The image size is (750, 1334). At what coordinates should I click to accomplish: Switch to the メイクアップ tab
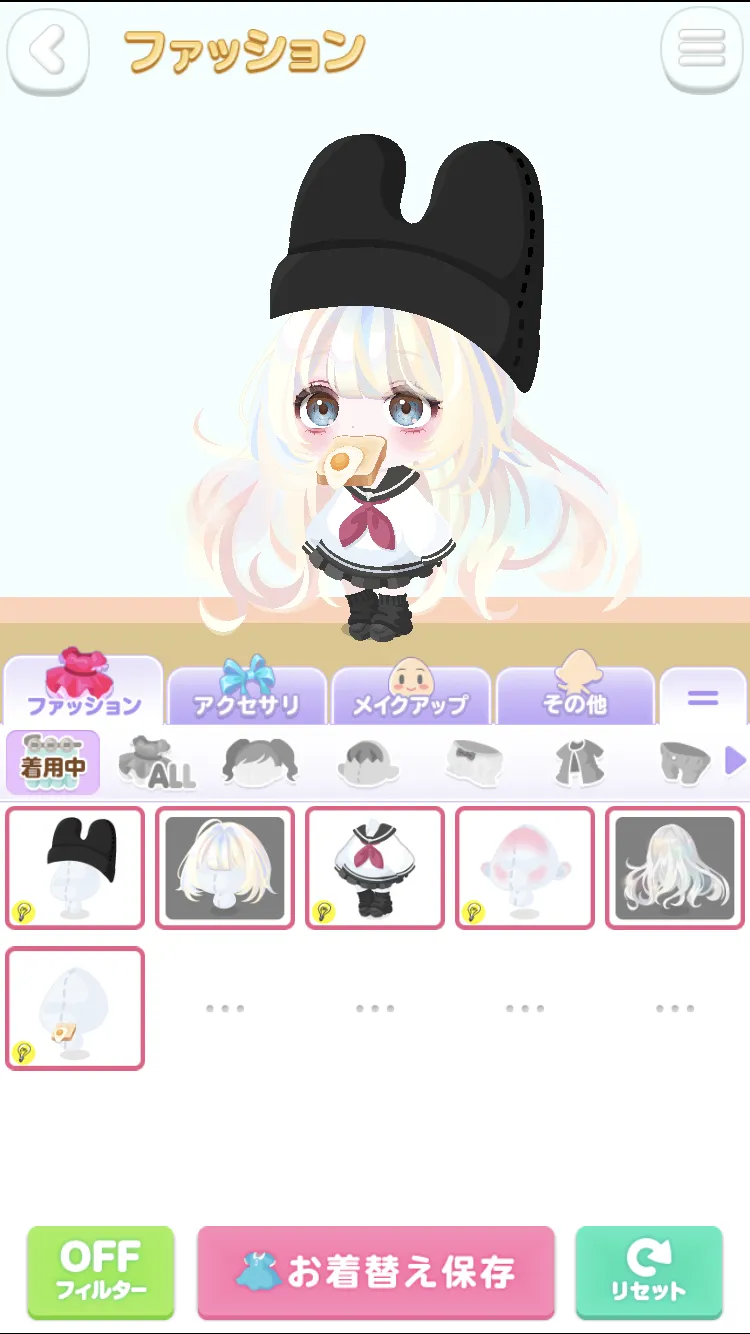point(411,692)
